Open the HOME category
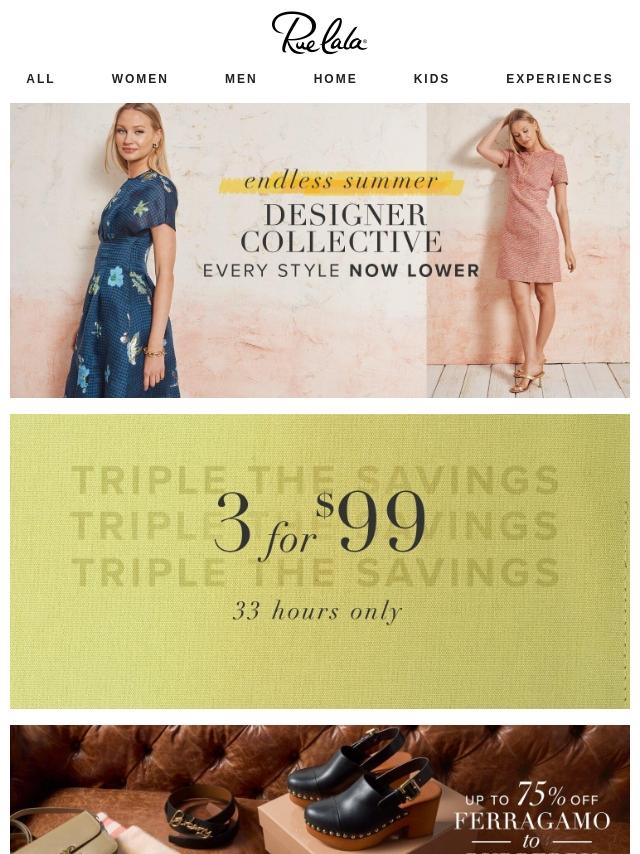The image size is (640, 854). [x=335, y=78]
